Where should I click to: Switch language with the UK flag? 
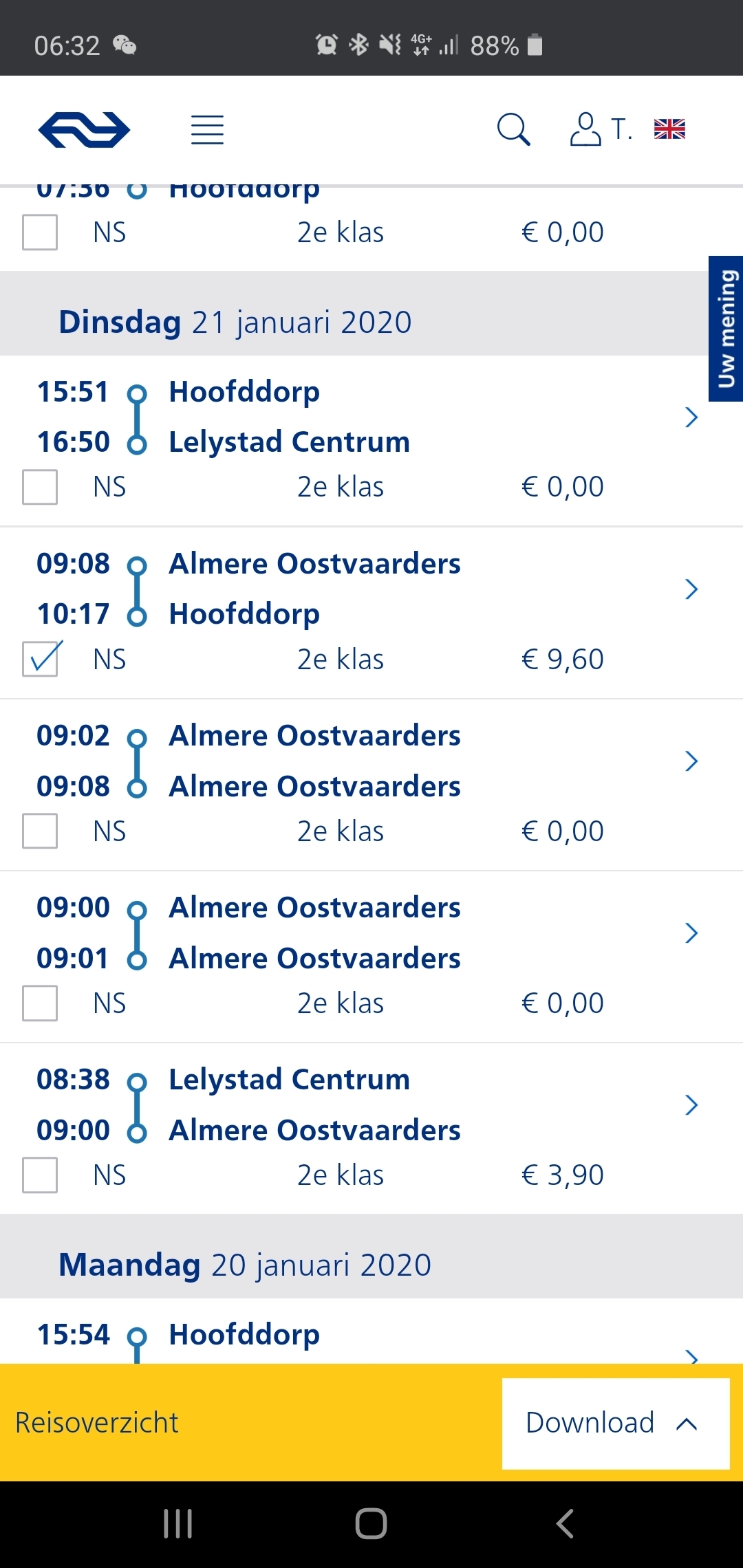click(669, 129)
